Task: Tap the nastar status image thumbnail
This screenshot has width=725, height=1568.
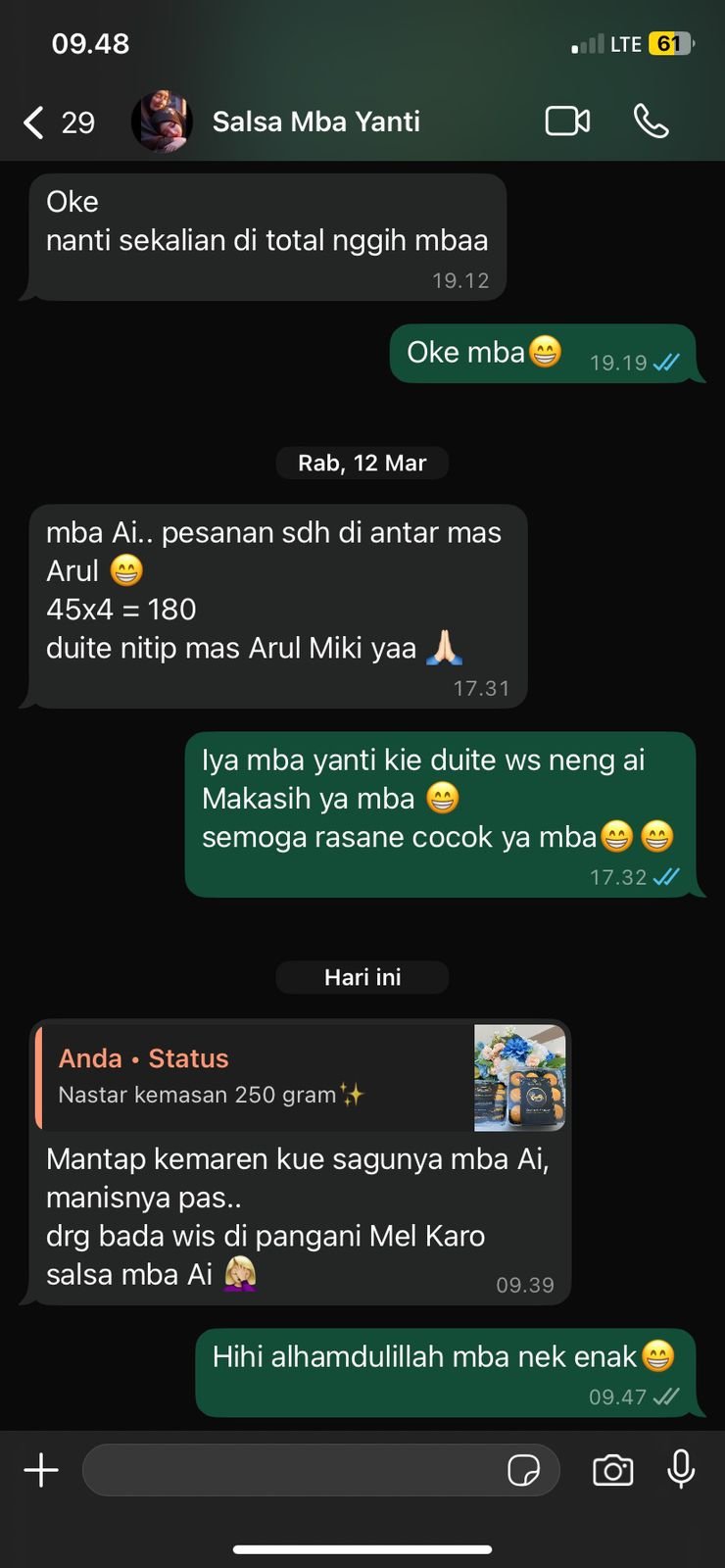Action: click(519, 1076)
